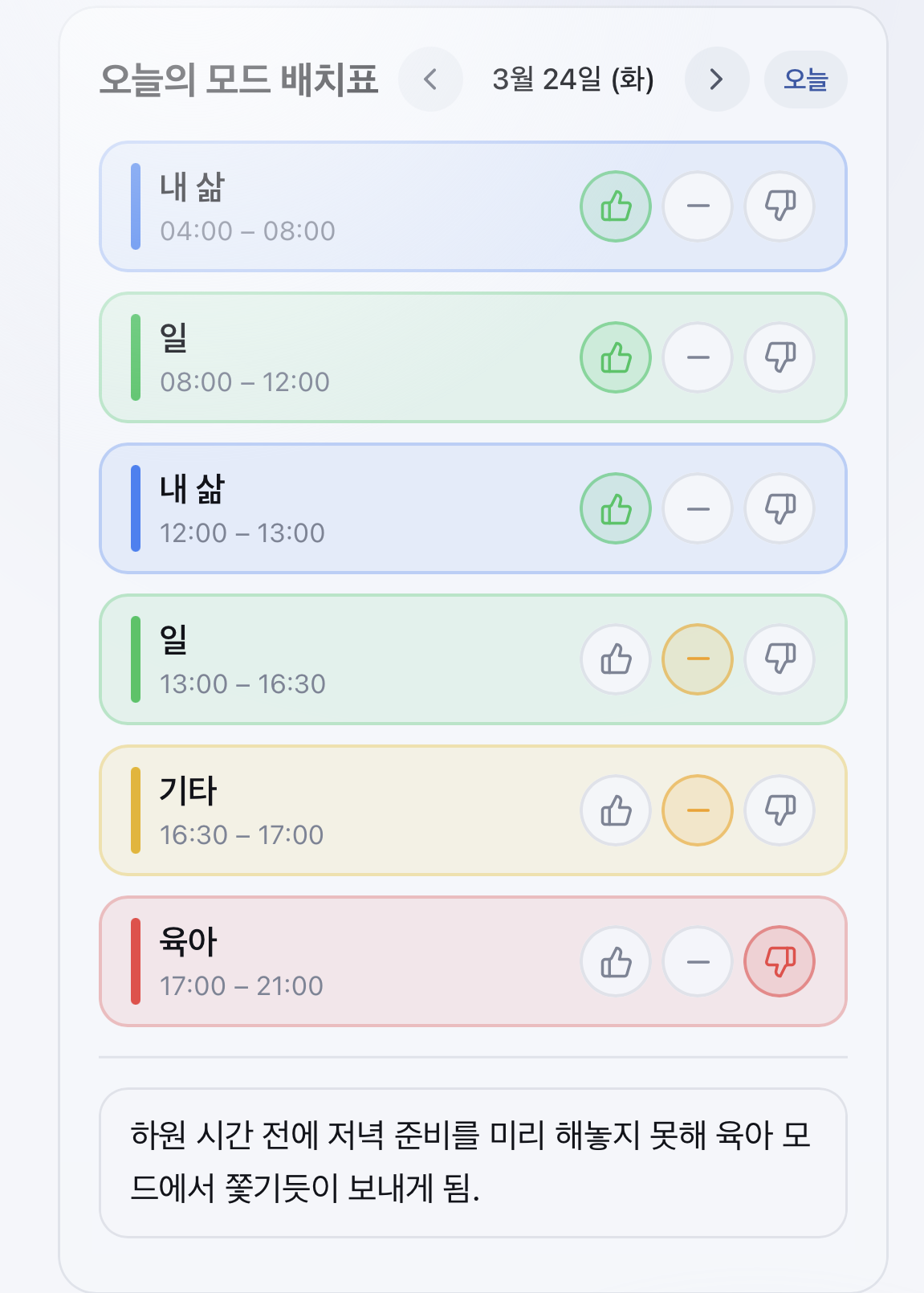Click the thumbs down icon on 내 삶 12:00 row
924x1293 pixels.
[779, 508]
